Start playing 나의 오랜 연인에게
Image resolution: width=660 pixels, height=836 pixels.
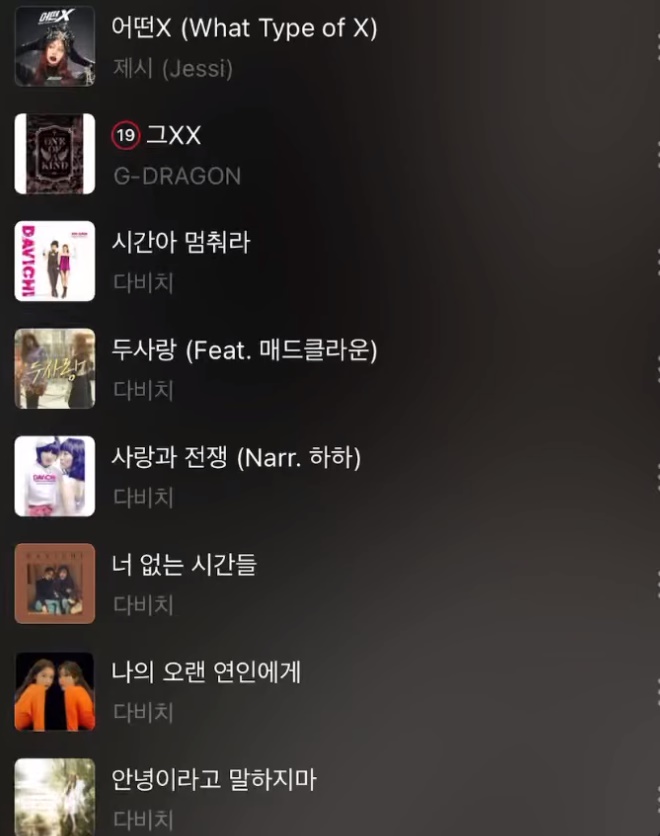pyautogui.click(x=206, y=673)
